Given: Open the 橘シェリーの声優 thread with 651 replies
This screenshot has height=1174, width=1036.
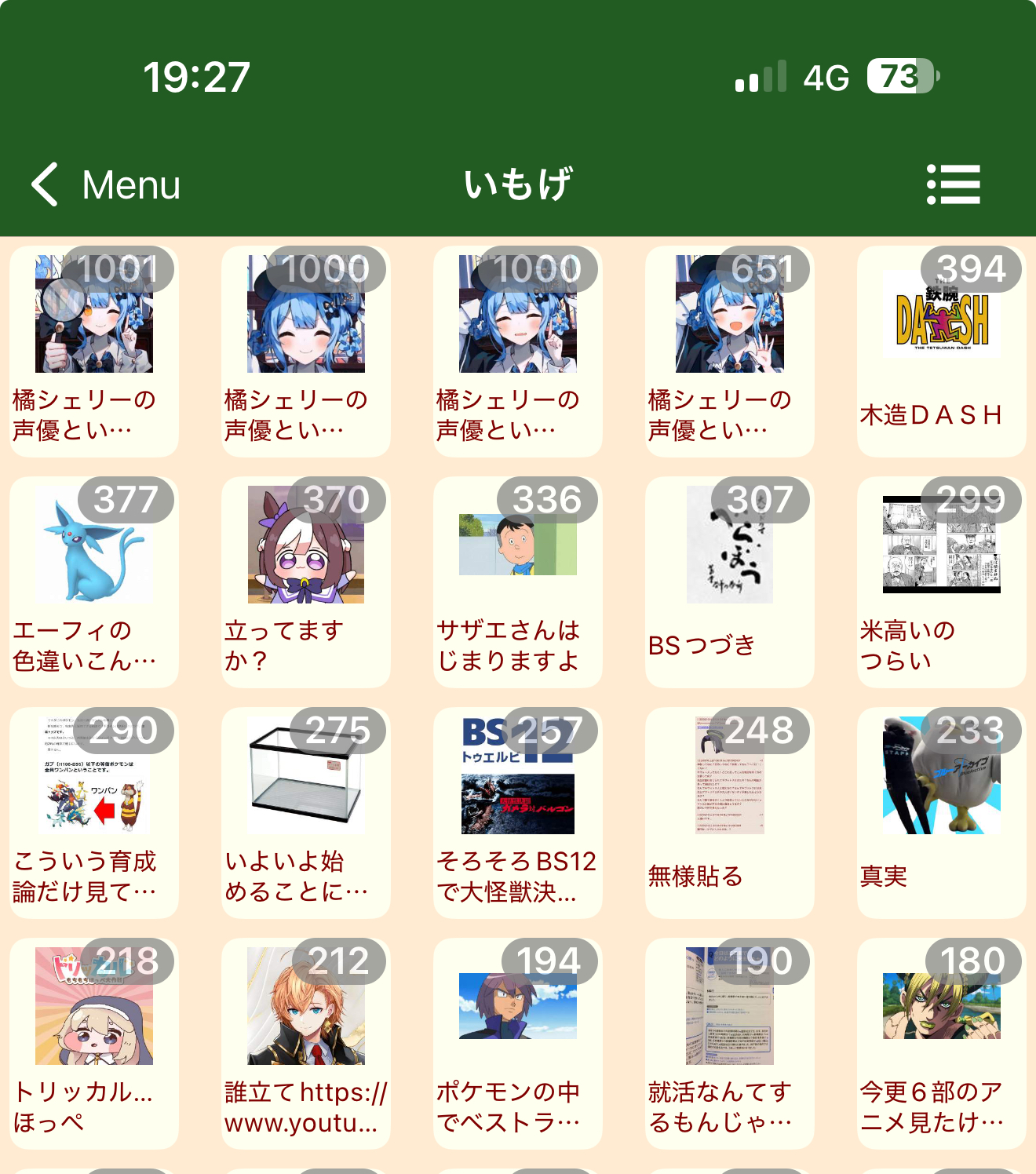Looking at the screenshot, I should [729, 351].
